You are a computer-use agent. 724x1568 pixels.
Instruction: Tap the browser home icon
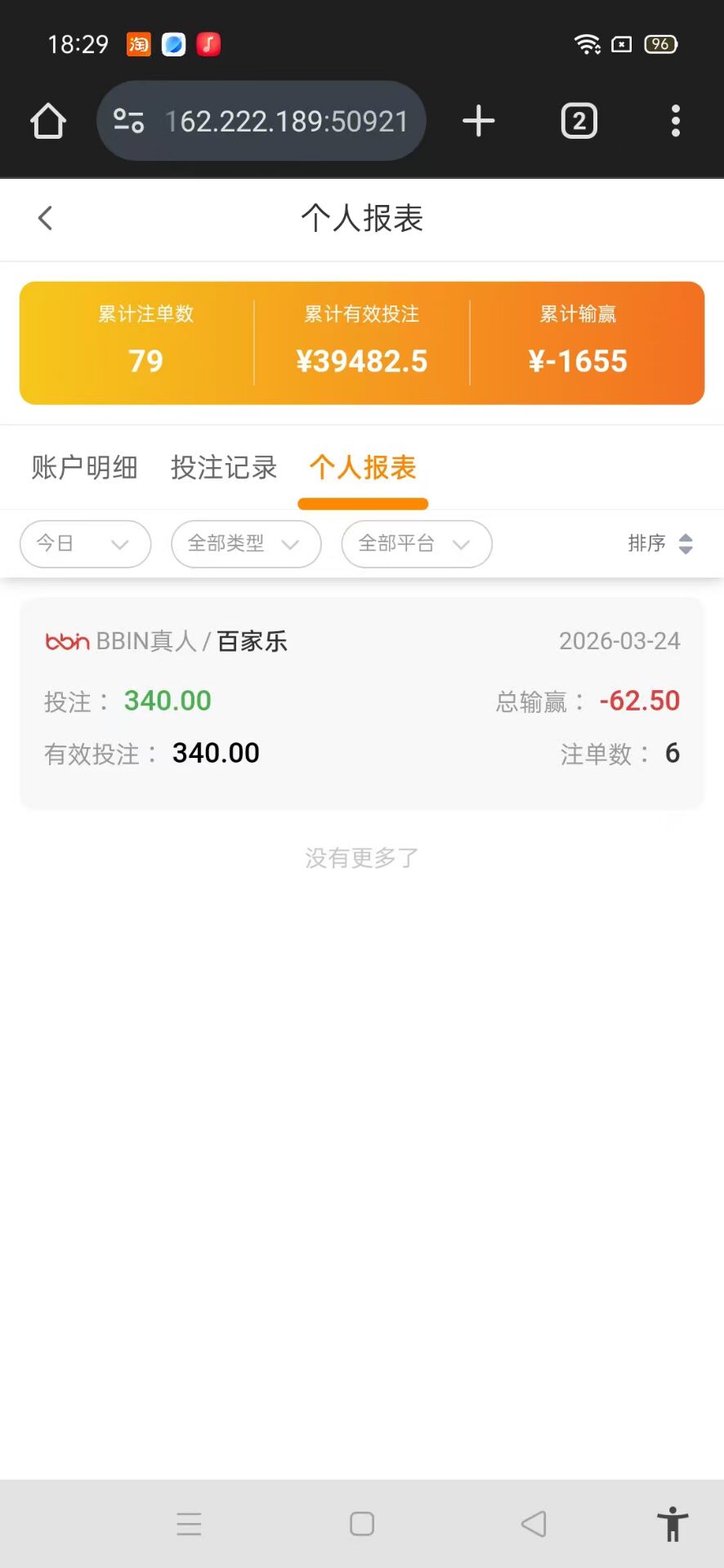coord(48,122)
